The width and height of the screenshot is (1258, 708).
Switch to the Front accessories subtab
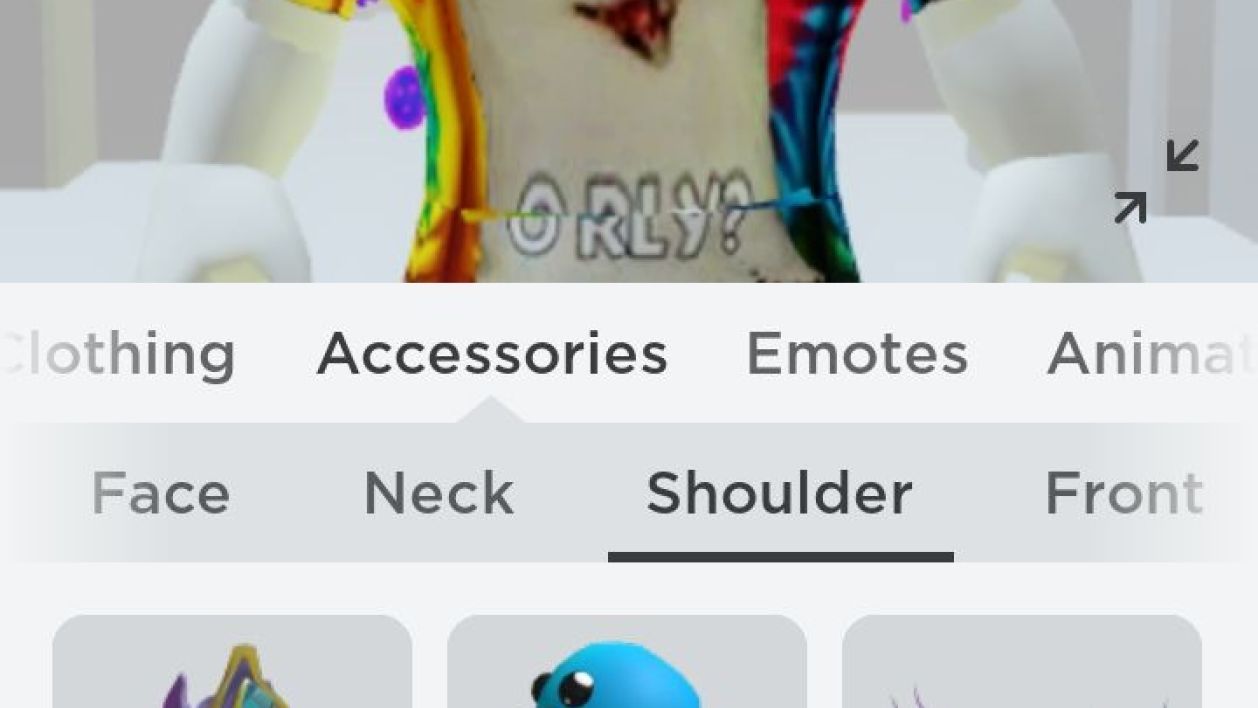(1123, 493)
